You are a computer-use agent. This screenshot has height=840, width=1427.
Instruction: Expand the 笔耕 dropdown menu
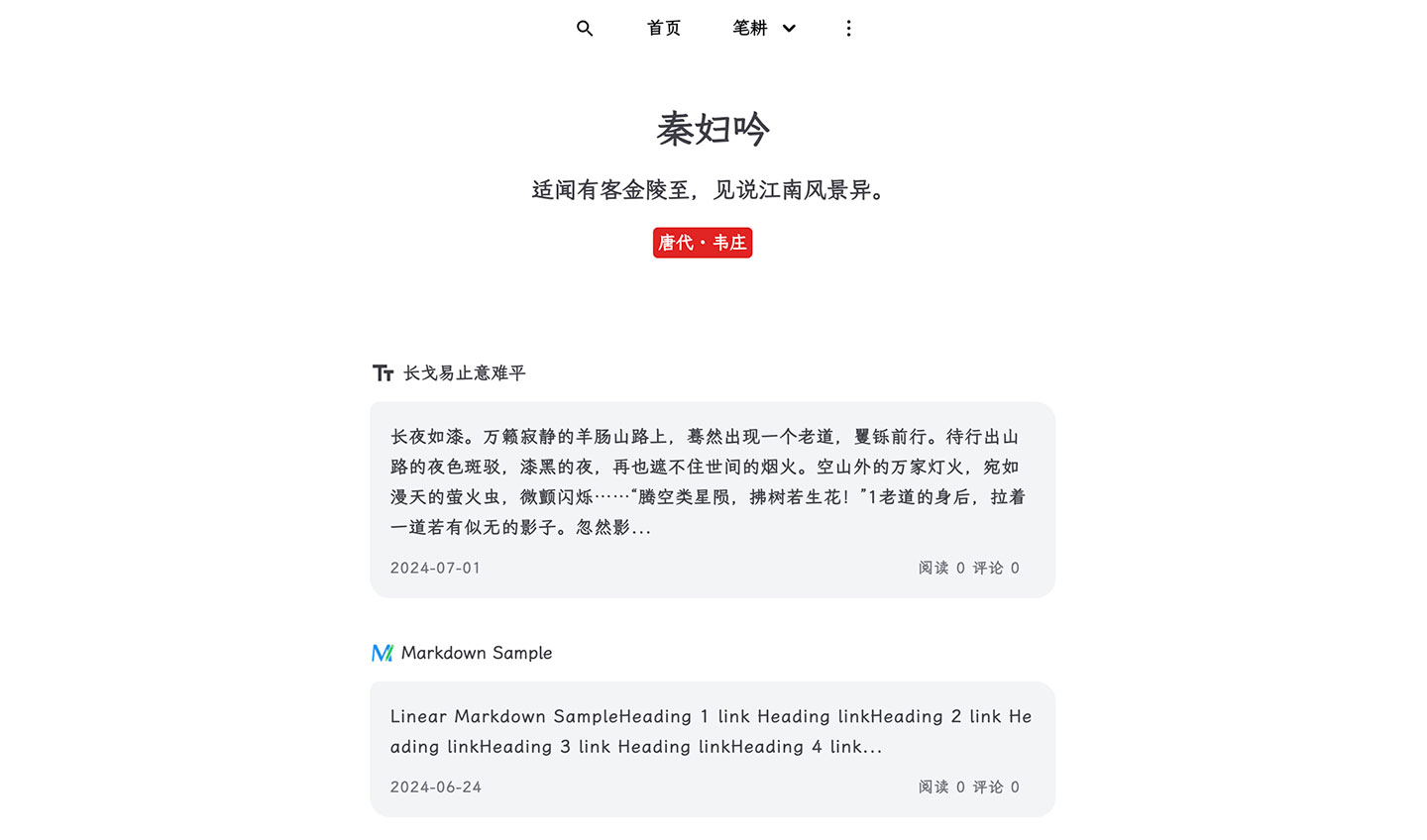tap(764, 29)
